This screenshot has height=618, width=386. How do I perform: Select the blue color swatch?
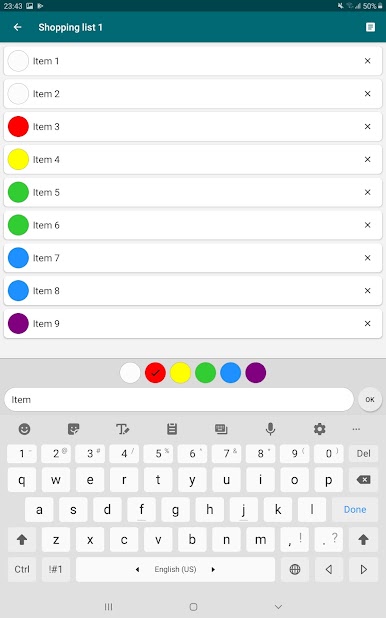tap(231, 373)
